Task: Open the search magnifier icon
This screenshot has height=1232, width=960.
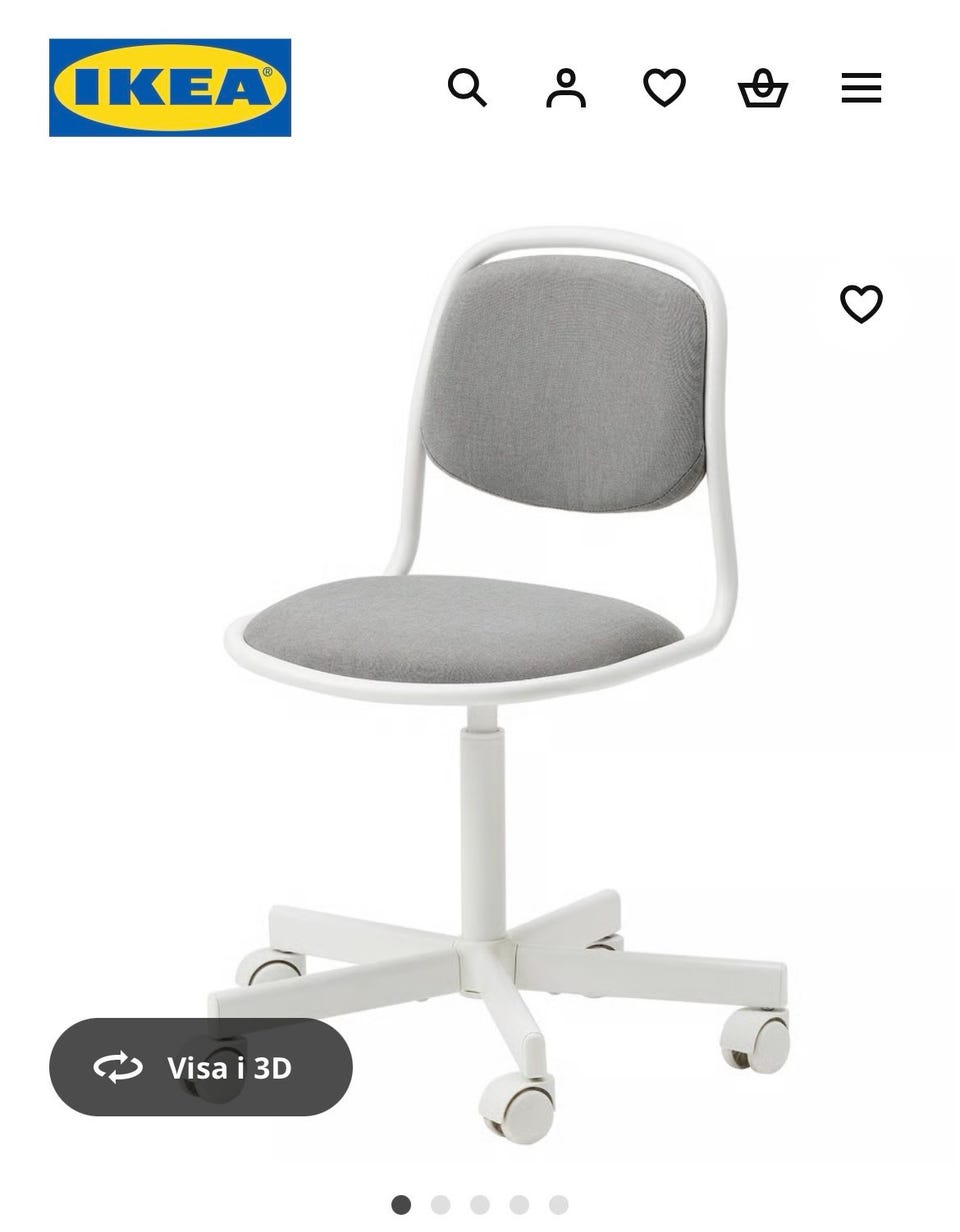Action: pos(467,88)
